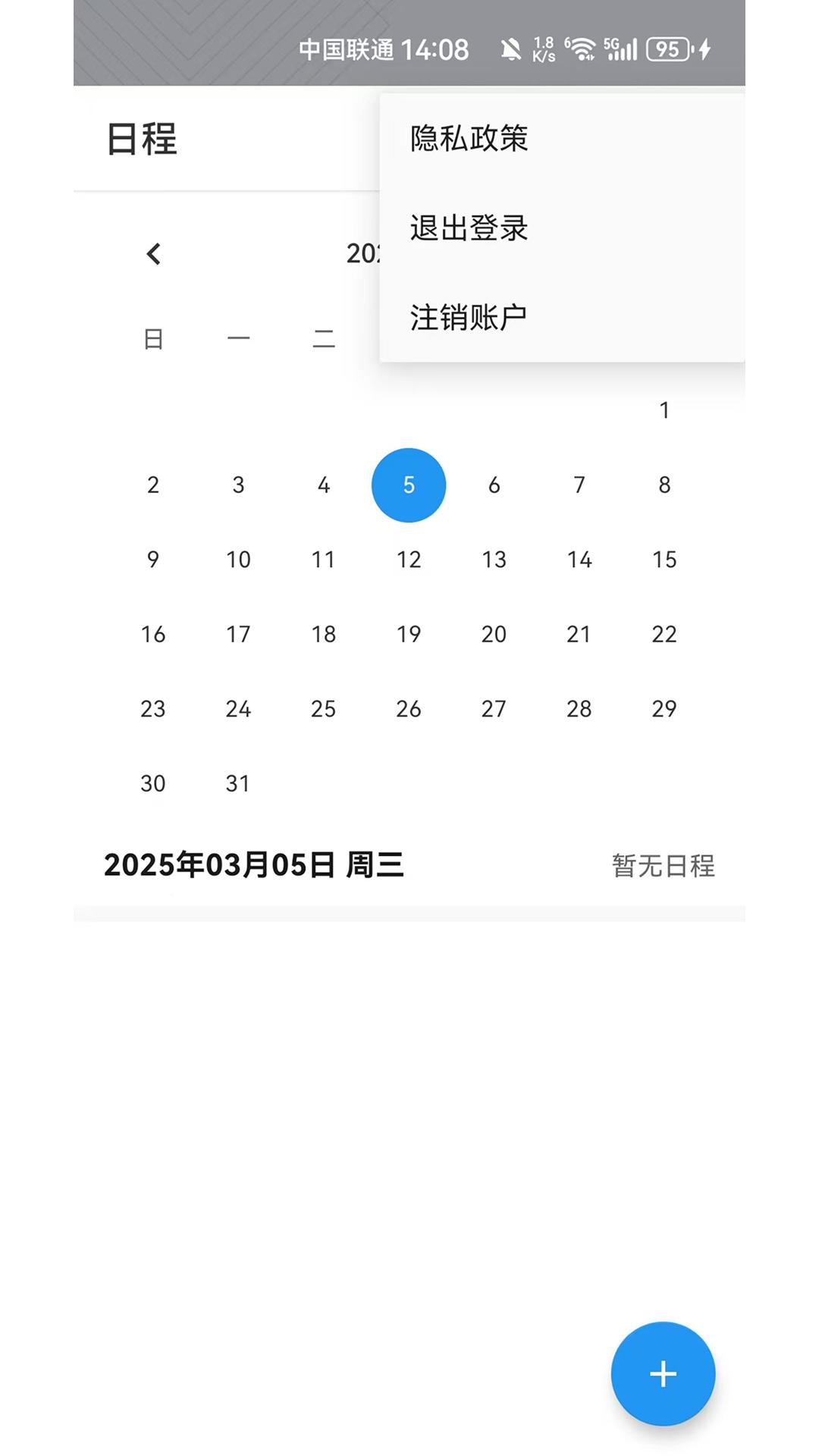
Task: Pick day 8 in the calendar
Action: 664,485
